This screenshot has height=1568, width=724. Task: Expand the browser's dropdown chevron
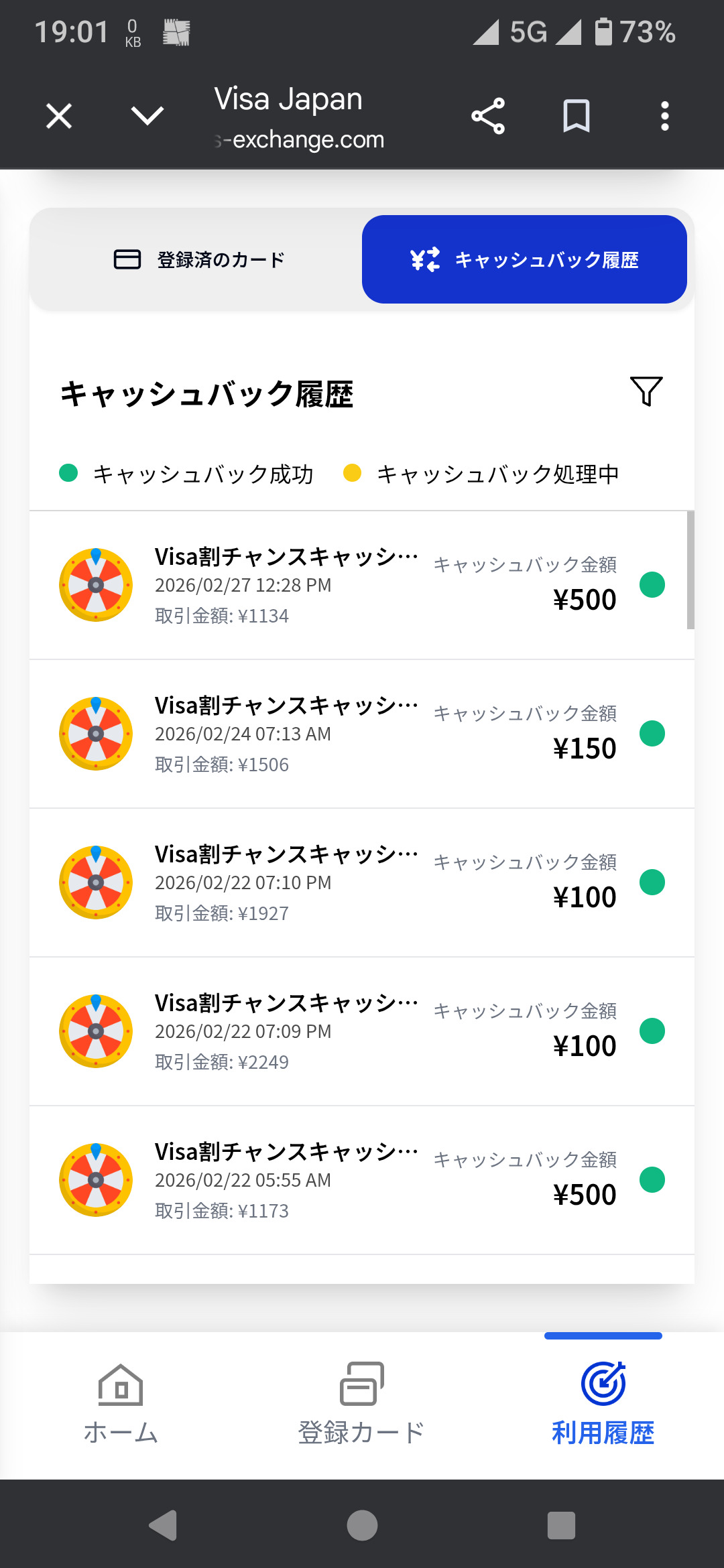pos(147,117)
